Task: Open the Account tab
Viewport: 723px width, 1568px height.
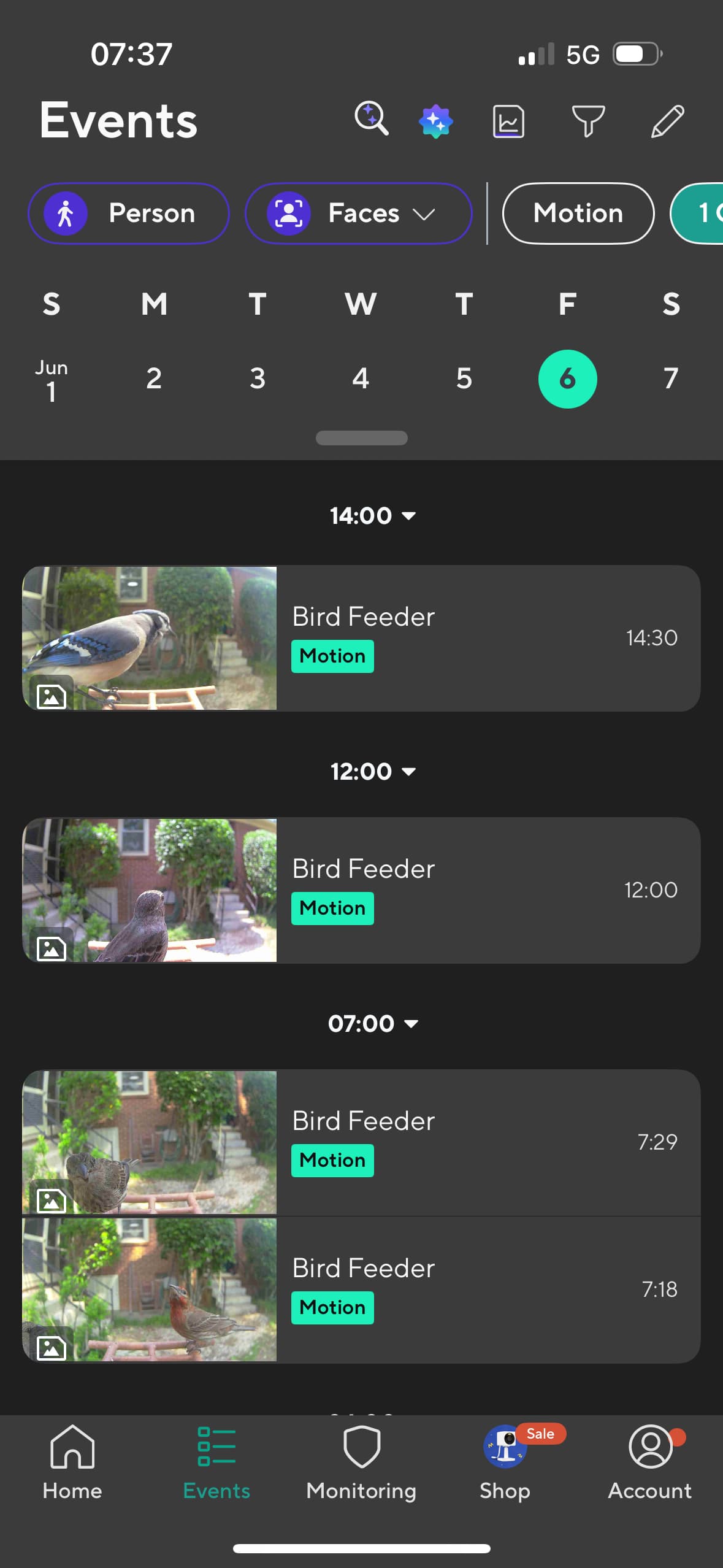Action: click(x=649, y=1462)
